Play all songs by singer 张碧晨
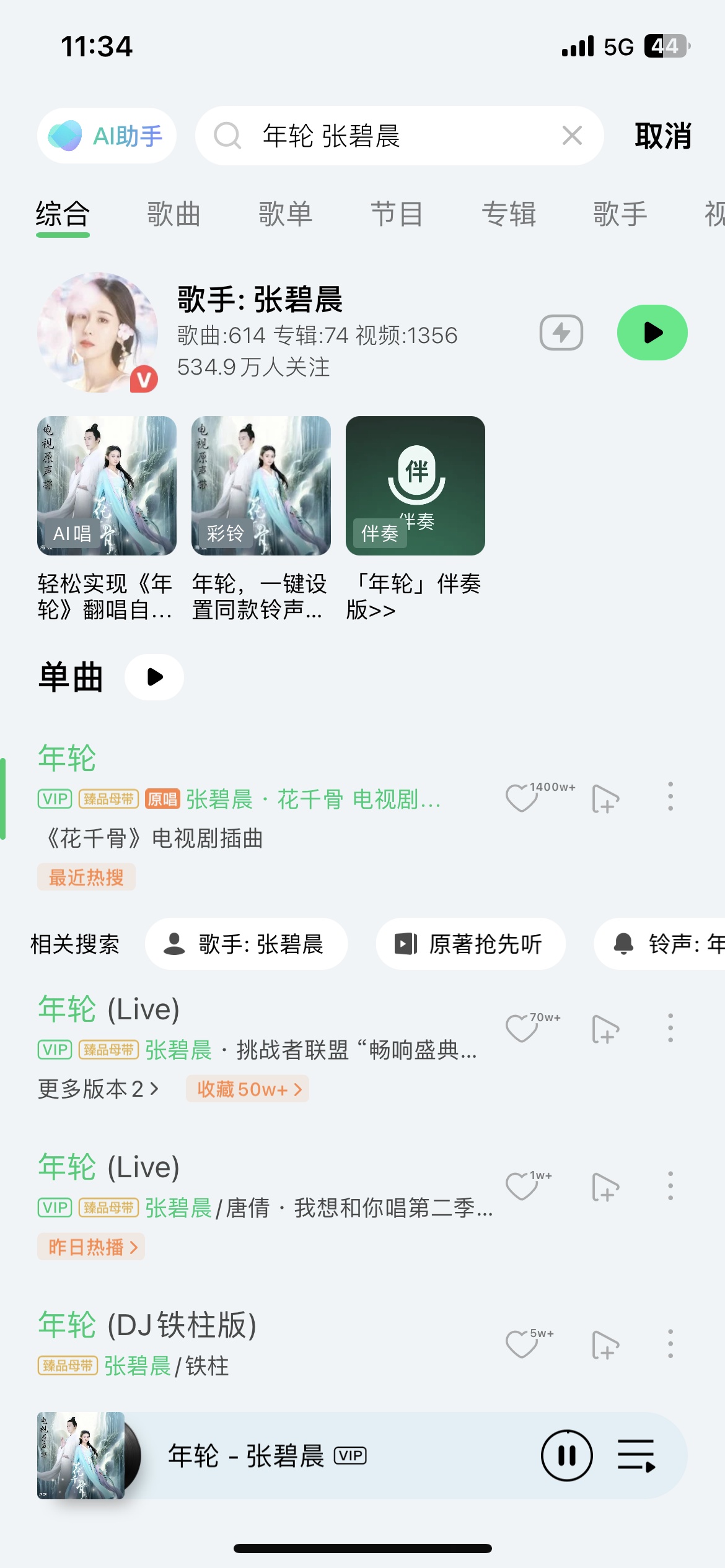 (x=652, y=333)
